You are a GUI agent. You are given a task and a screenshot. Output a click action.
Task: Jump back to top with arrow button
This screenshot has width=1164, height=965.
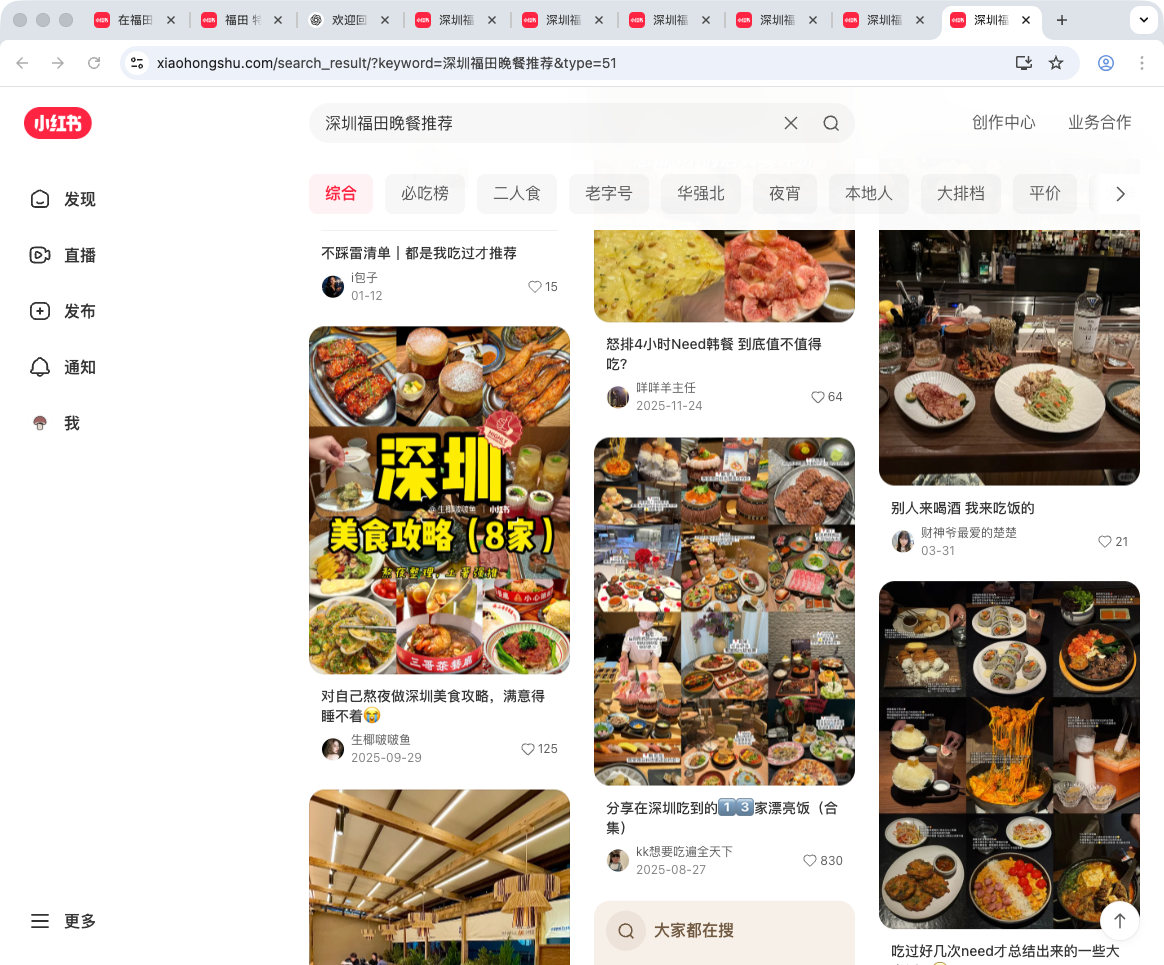(1120, 920)
